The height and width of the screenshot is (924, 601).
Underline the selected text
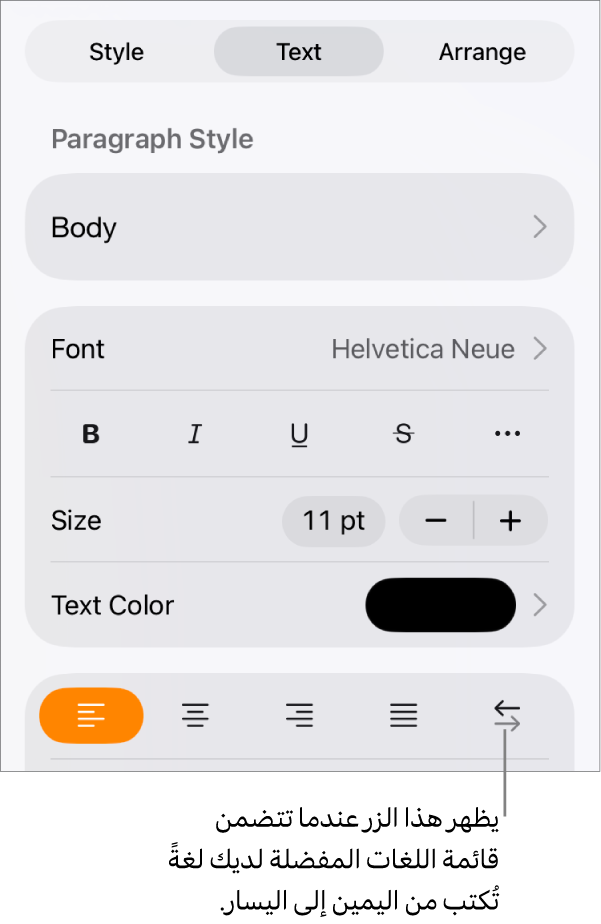click(299, 434)
